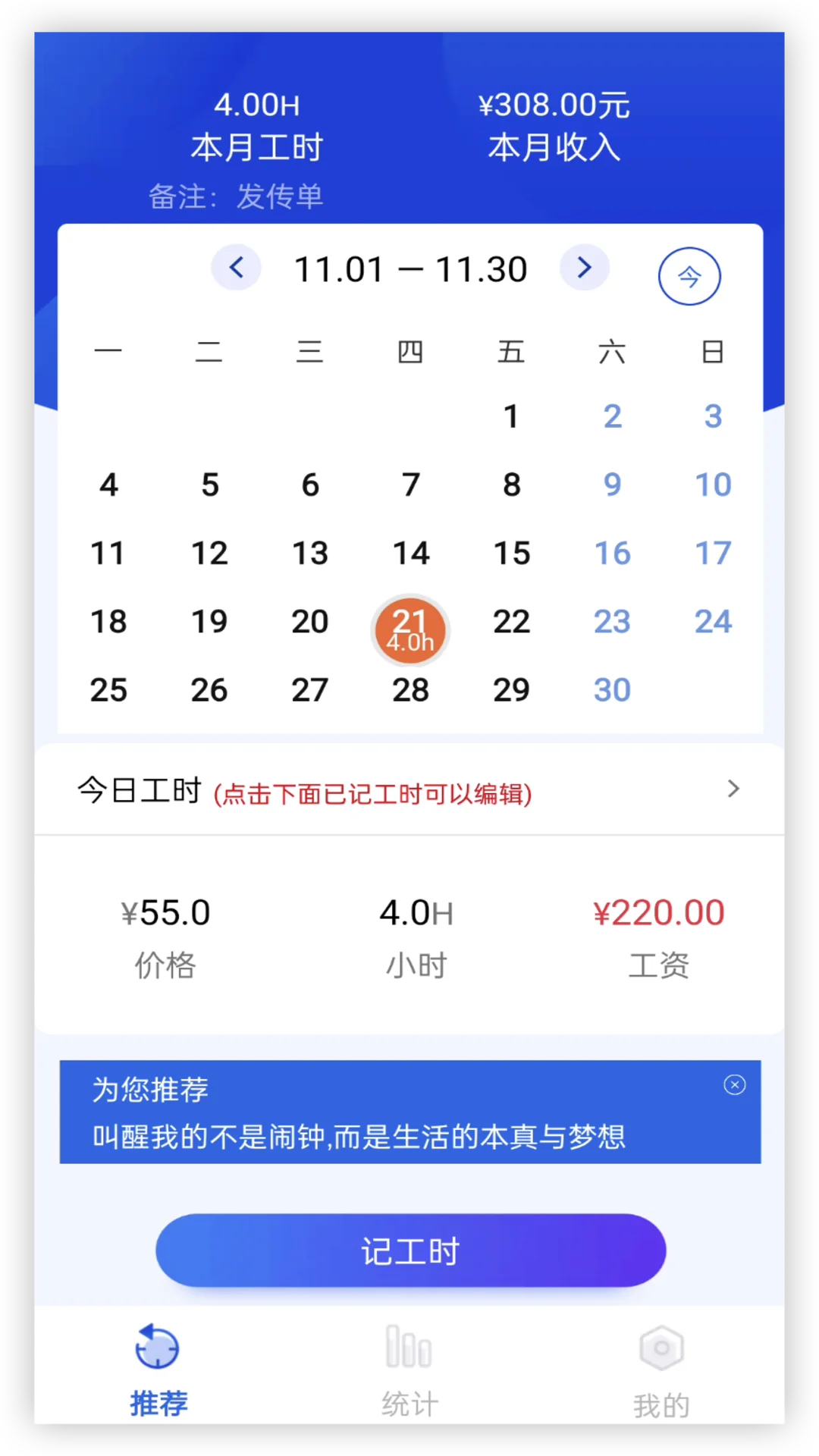Tap the orange highlighted date 21 marker
Viewport: 819px width, 1456px height.
point(410,630)
